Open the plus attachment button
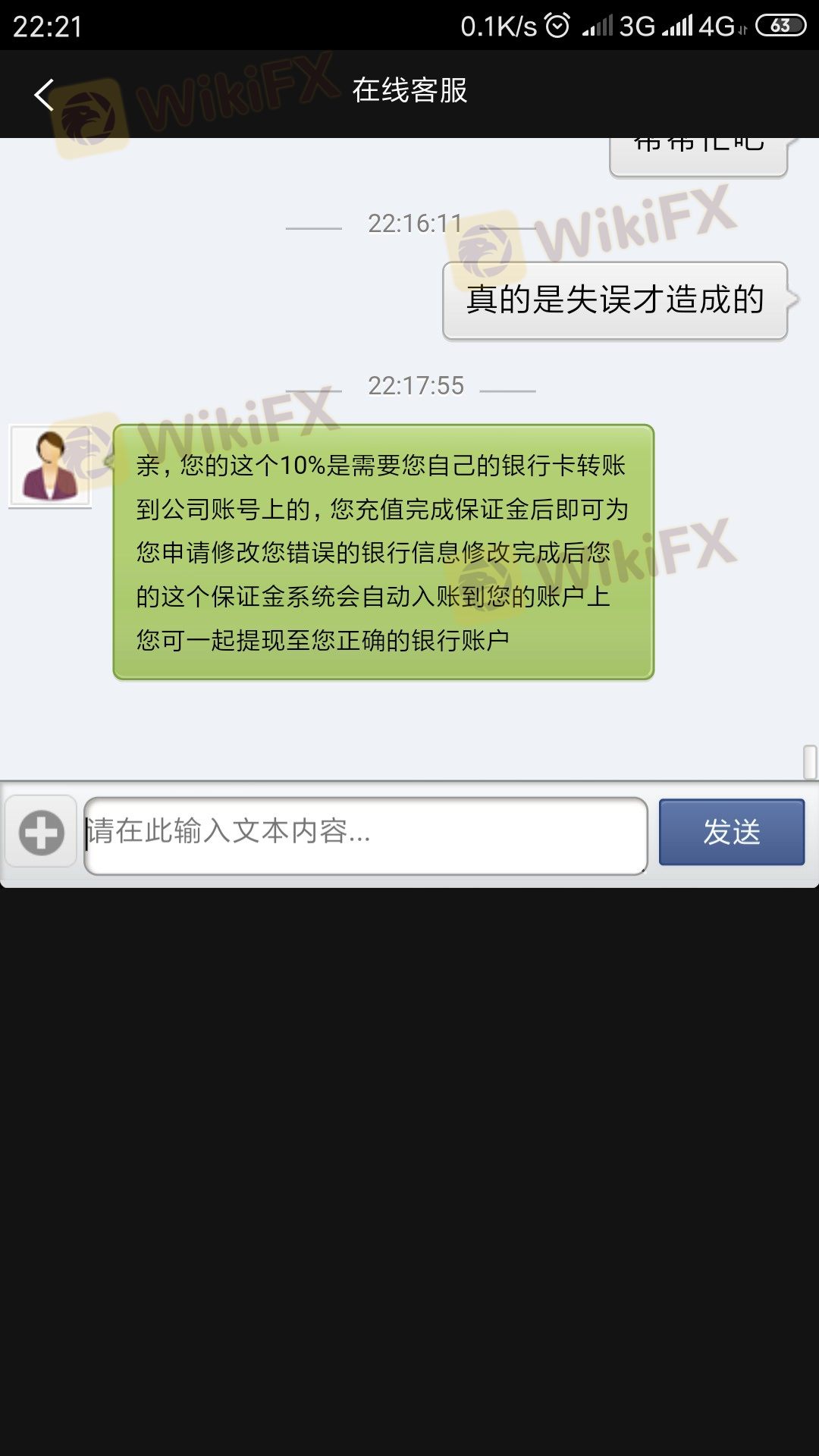 41,832
